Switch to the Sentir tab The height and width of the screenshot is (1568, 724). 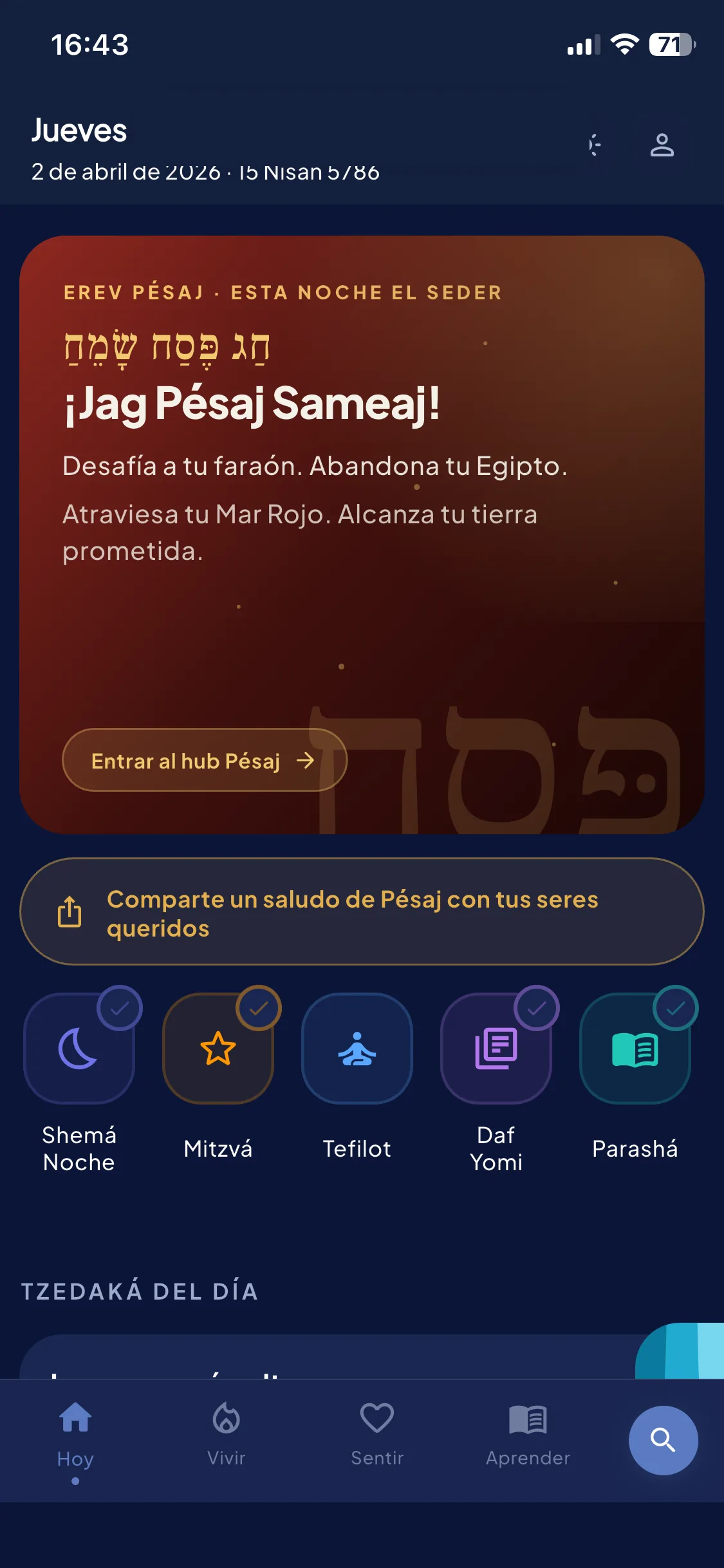pos(377,1434)
